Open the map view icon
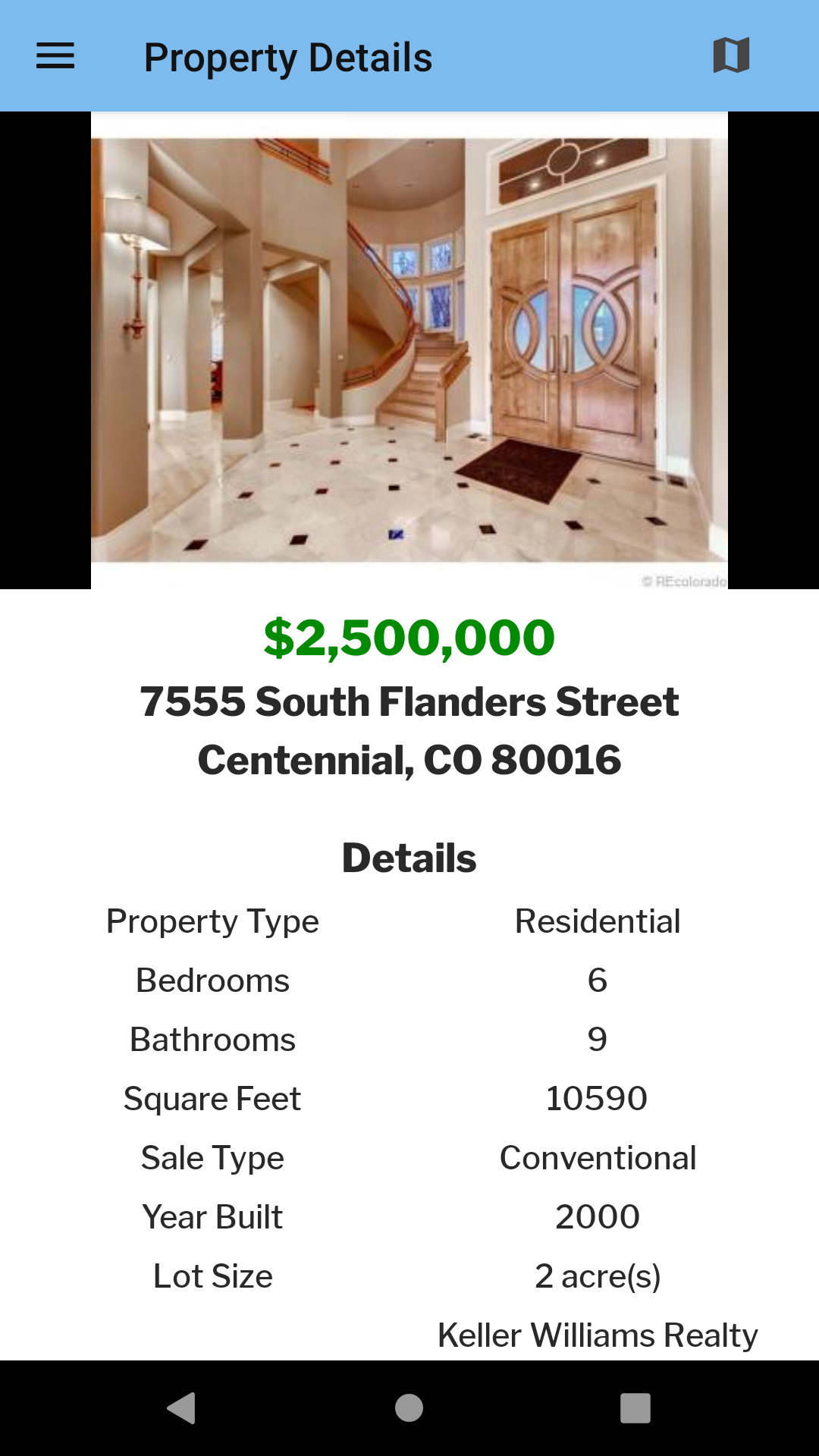This screenshot has height=1456, width=819. (x=731, y=55)
